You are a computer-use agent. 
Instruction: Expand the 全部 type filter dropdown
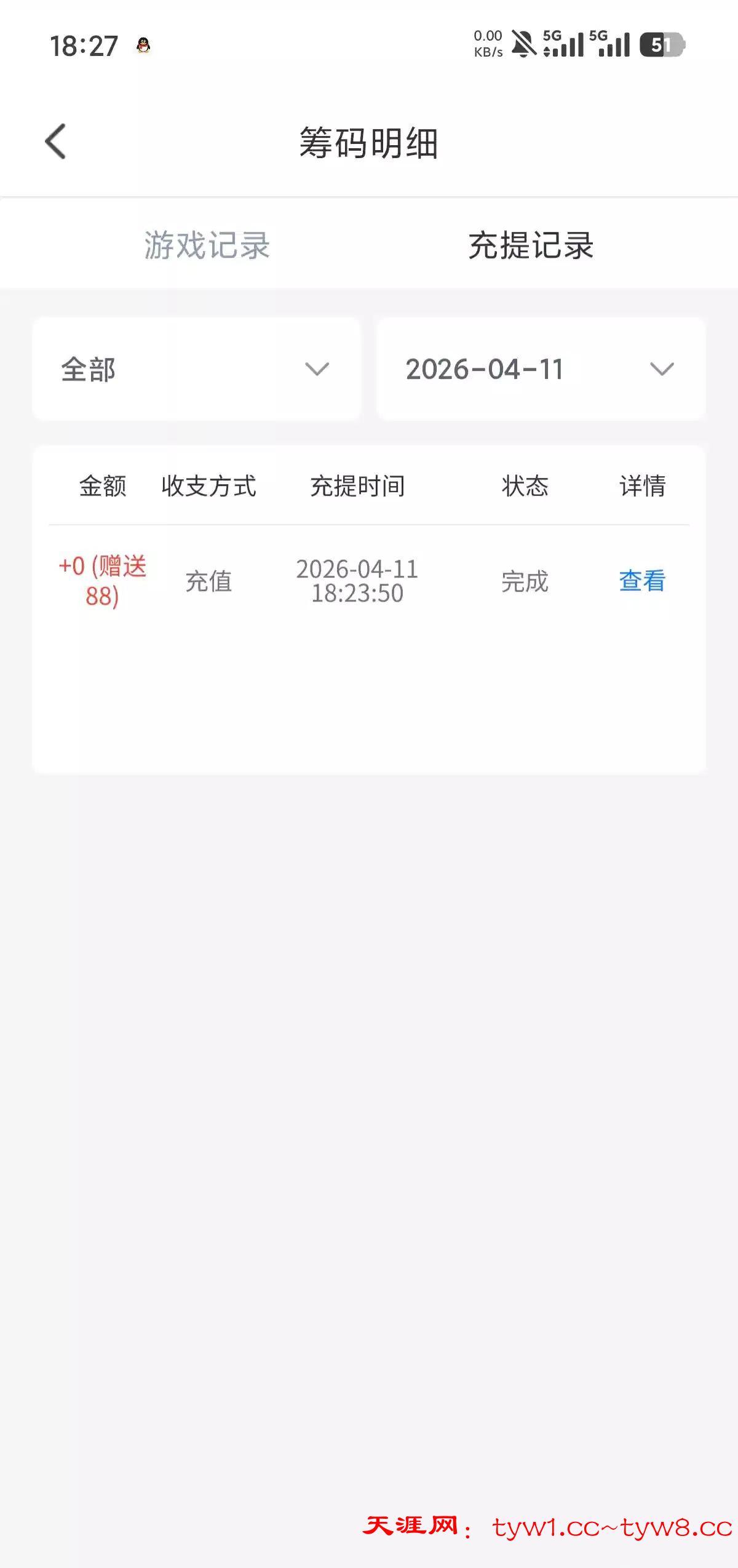pos(196,369)
